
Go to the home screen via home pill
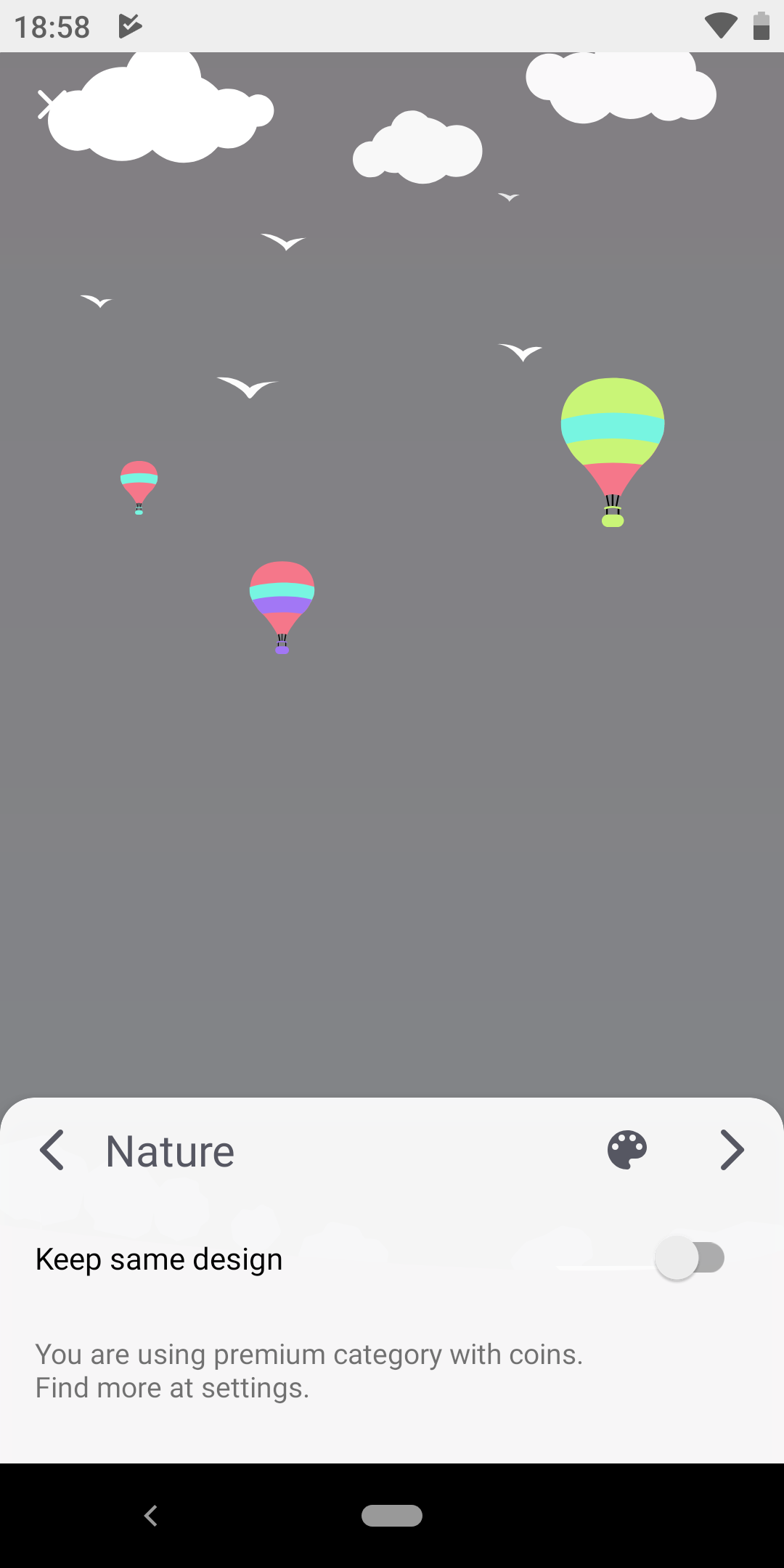tap(392, 1516)
